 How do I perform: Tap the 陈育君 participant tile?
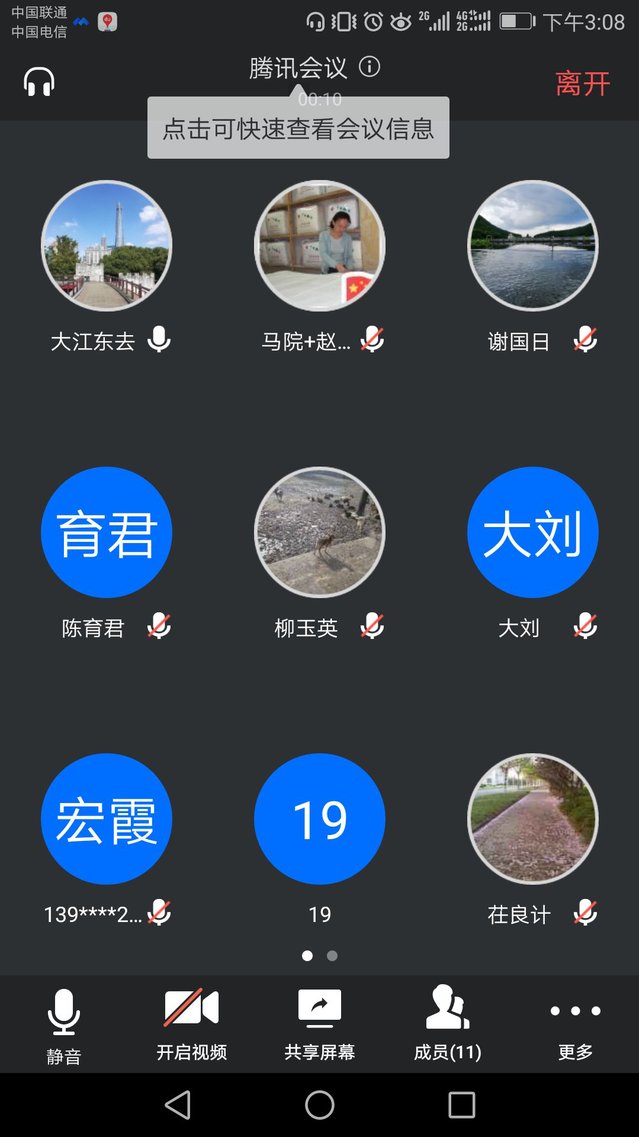(x=106, y=532)
